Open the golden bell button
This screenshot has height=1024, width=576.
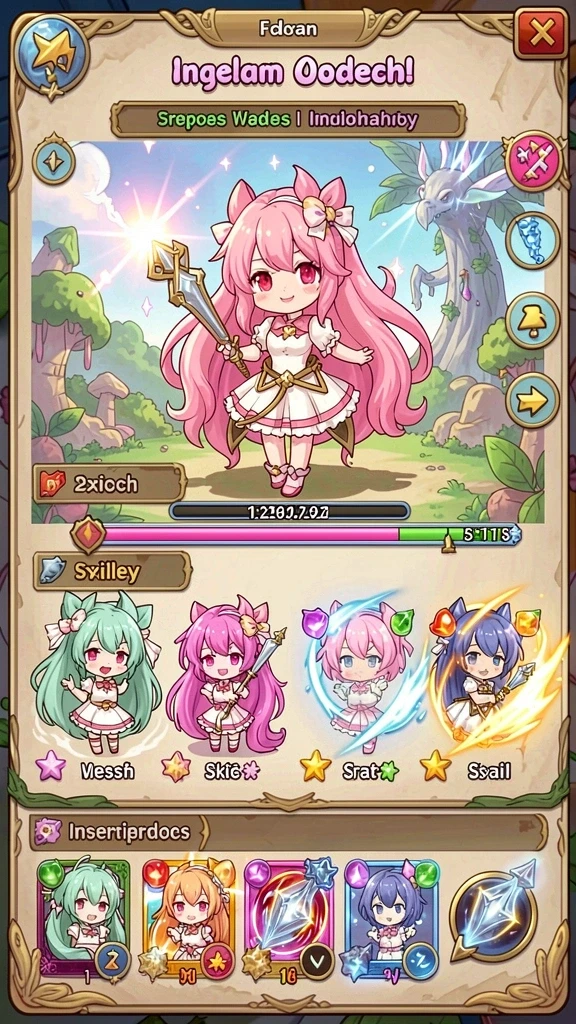(x=532, y=320)
